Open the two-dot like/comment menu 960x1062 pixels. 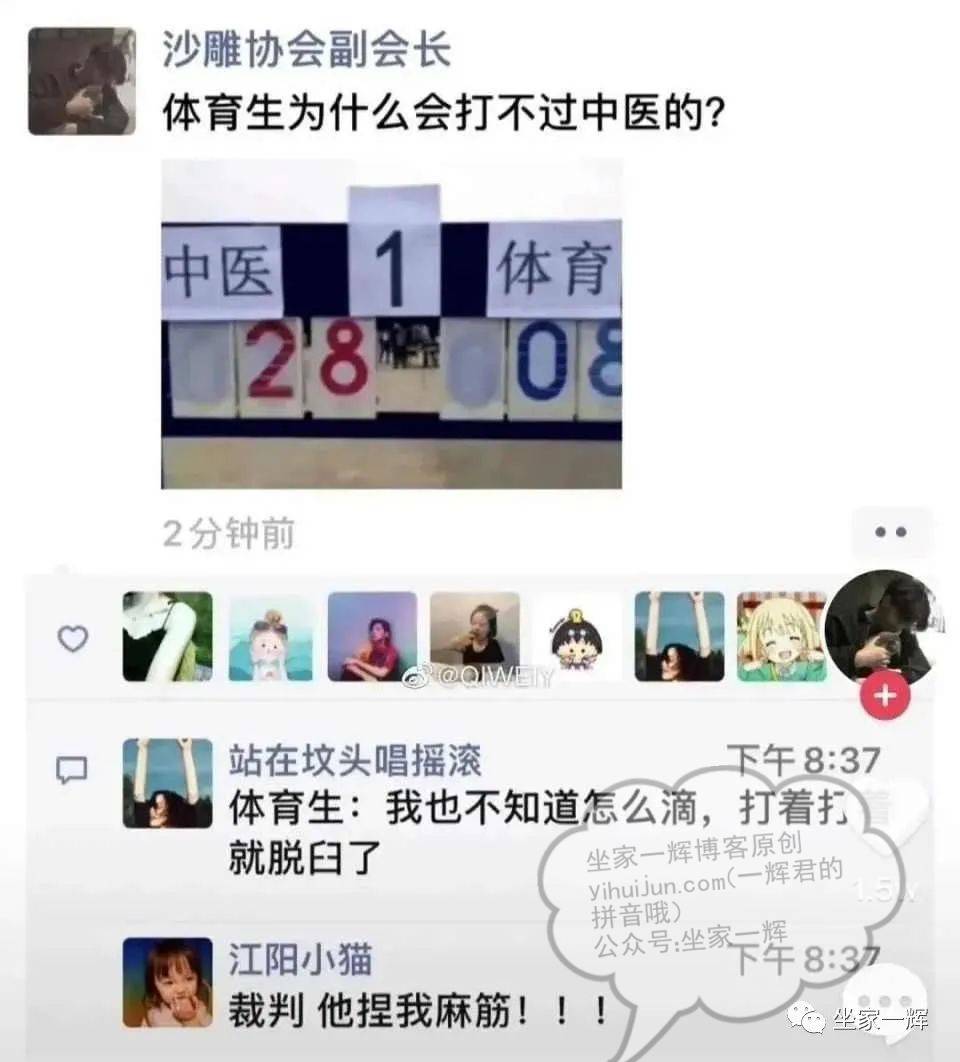(x=890, y=532)
